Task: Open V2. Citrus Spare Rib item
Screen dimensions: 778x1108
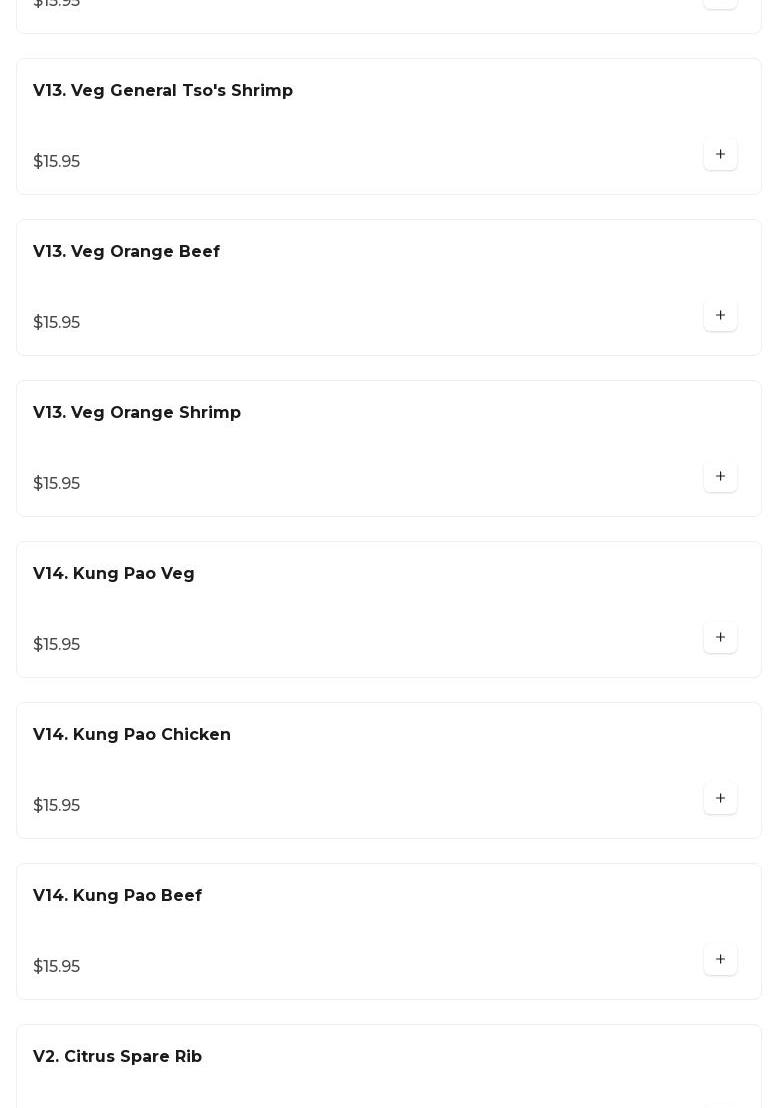Action: click(x=117, y=1057)
